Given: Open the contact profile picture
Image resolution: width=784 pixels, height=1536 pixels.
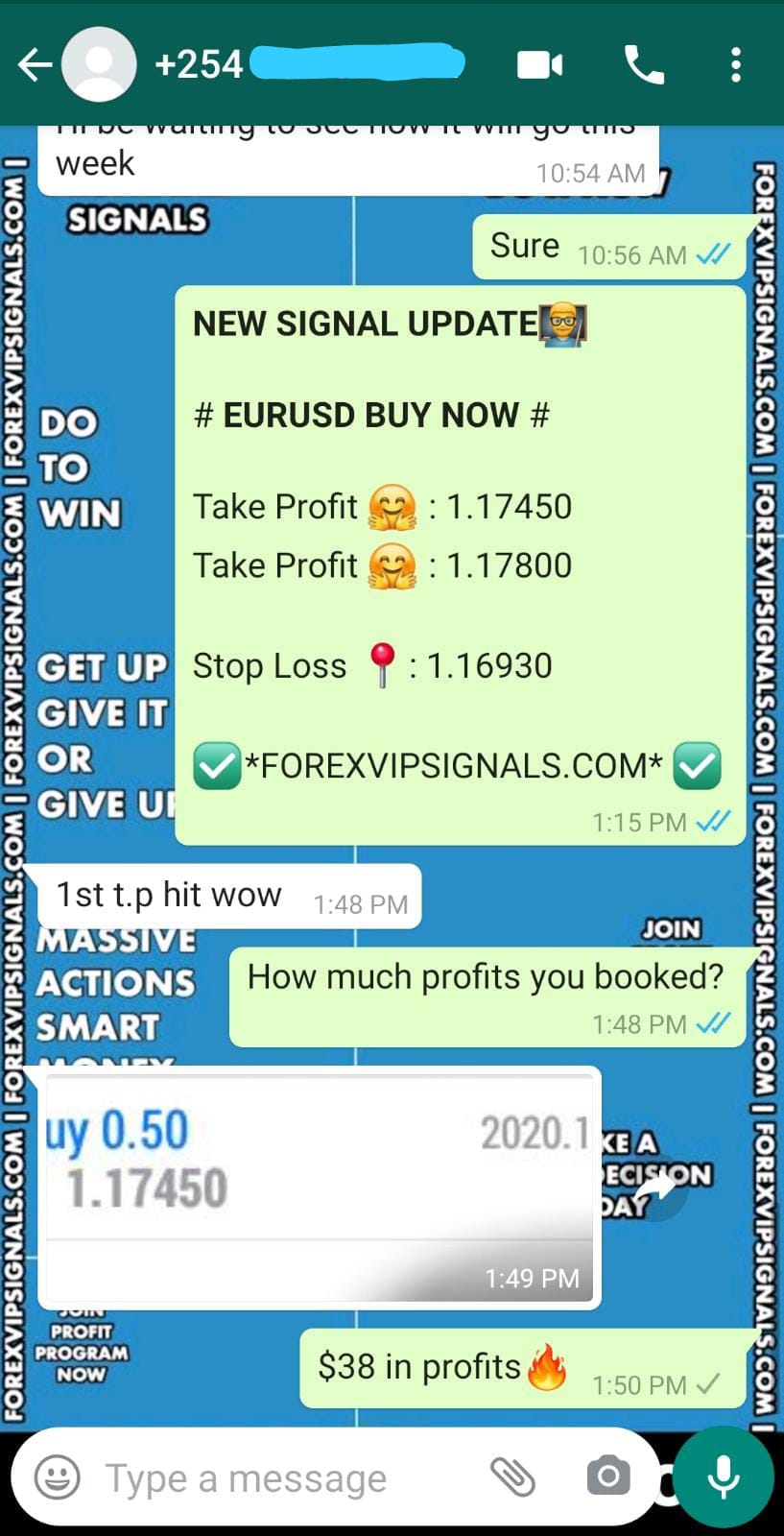Looking at the screenshot, I should (99, 65).
